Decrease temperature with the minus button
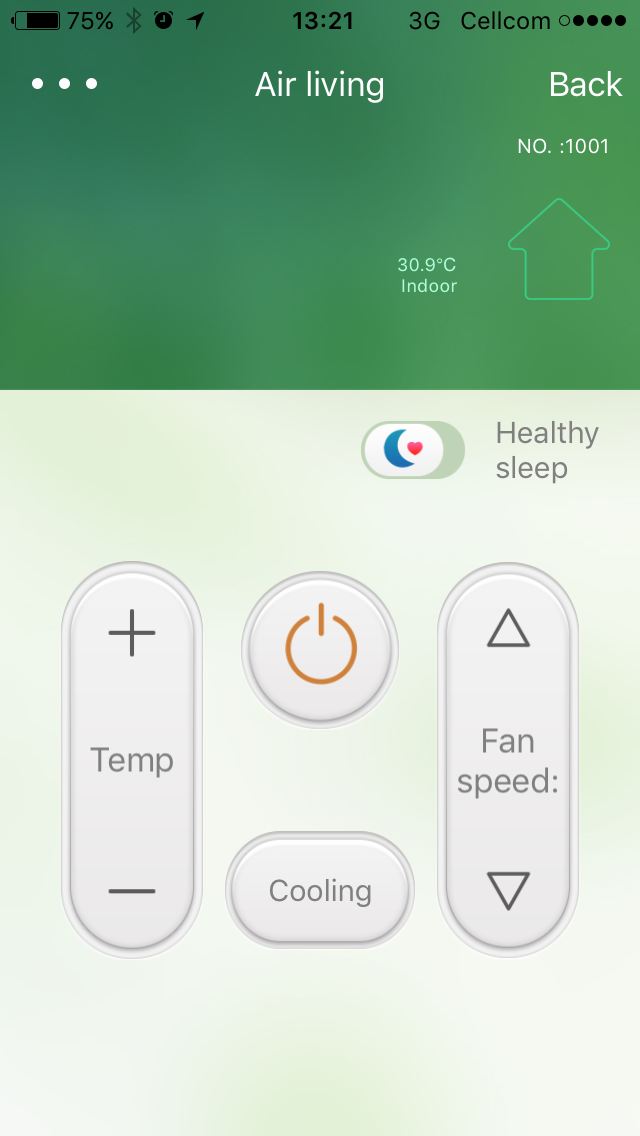 132,890
